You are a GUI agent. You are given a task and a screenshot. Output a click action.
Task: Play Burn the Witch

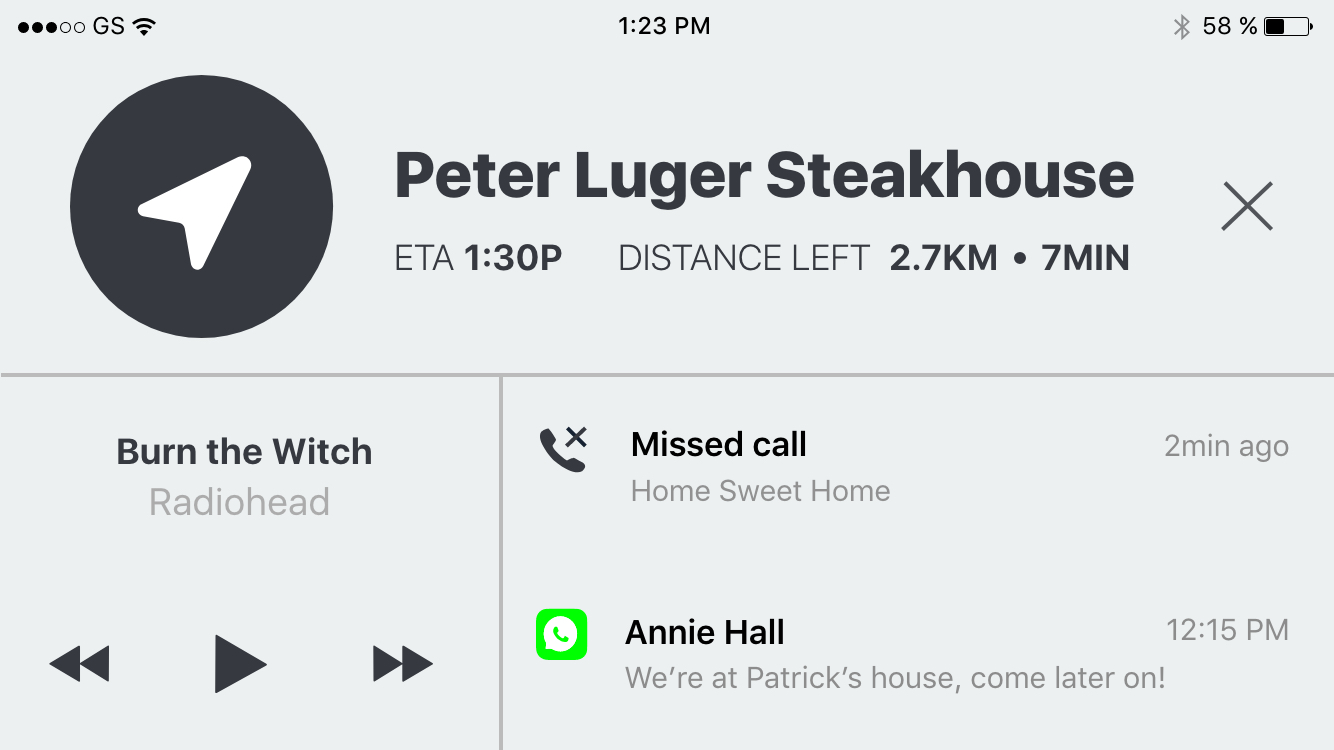click(240, 663)
